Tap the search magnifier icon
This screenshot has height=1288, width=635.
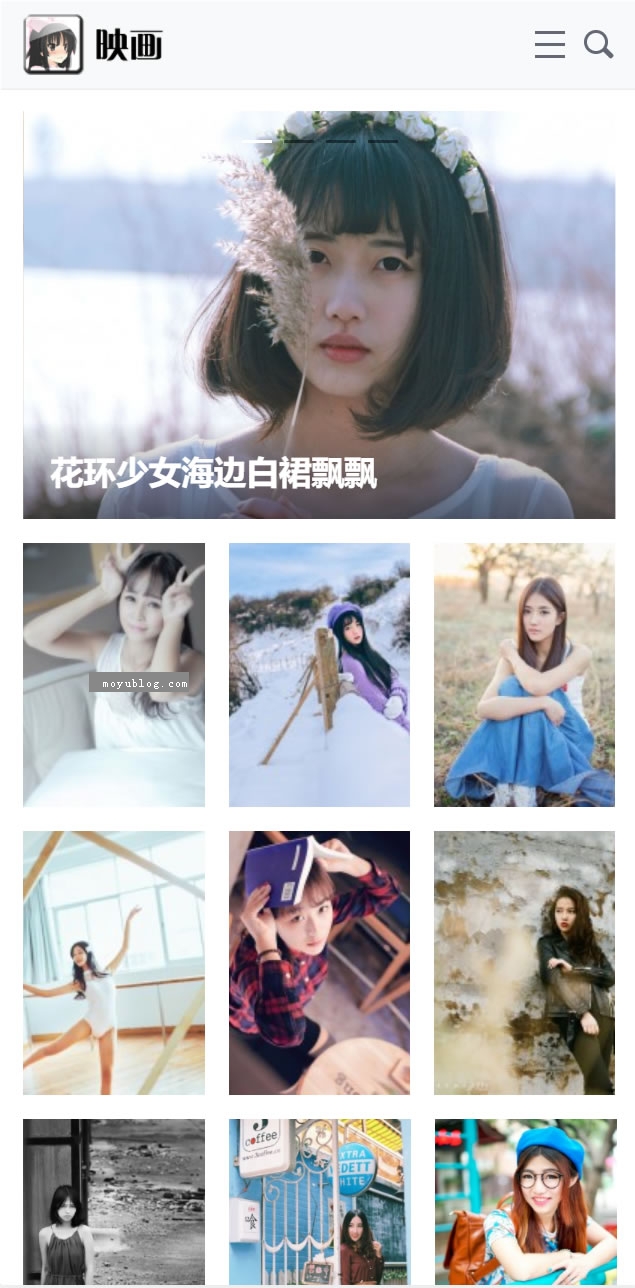pos(598,45)
